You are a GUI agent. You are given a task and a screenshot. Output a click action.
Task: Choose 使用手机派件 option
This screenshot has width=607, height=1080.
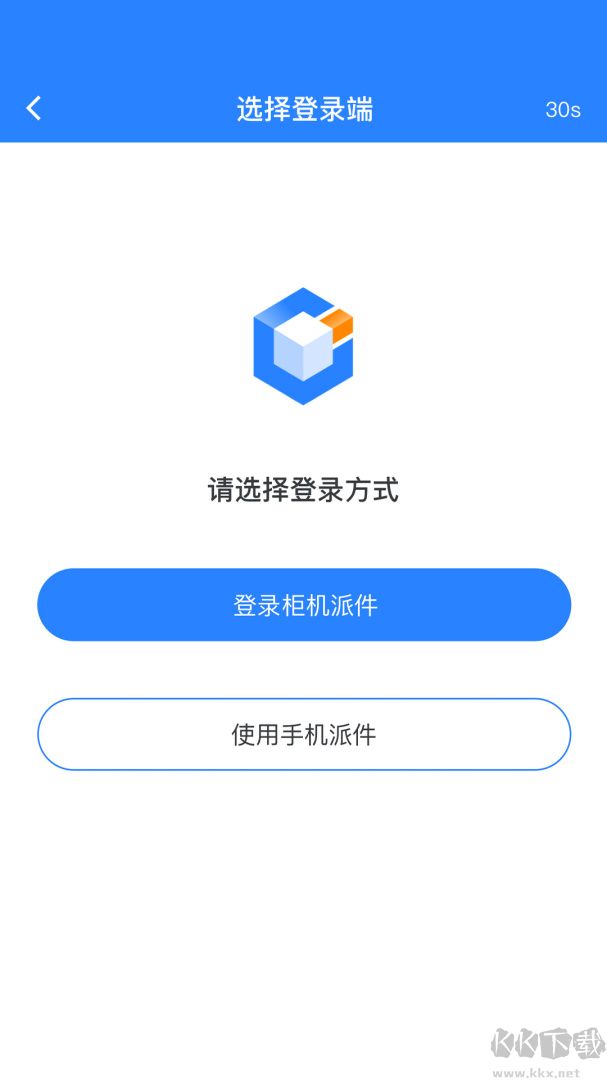304,735
